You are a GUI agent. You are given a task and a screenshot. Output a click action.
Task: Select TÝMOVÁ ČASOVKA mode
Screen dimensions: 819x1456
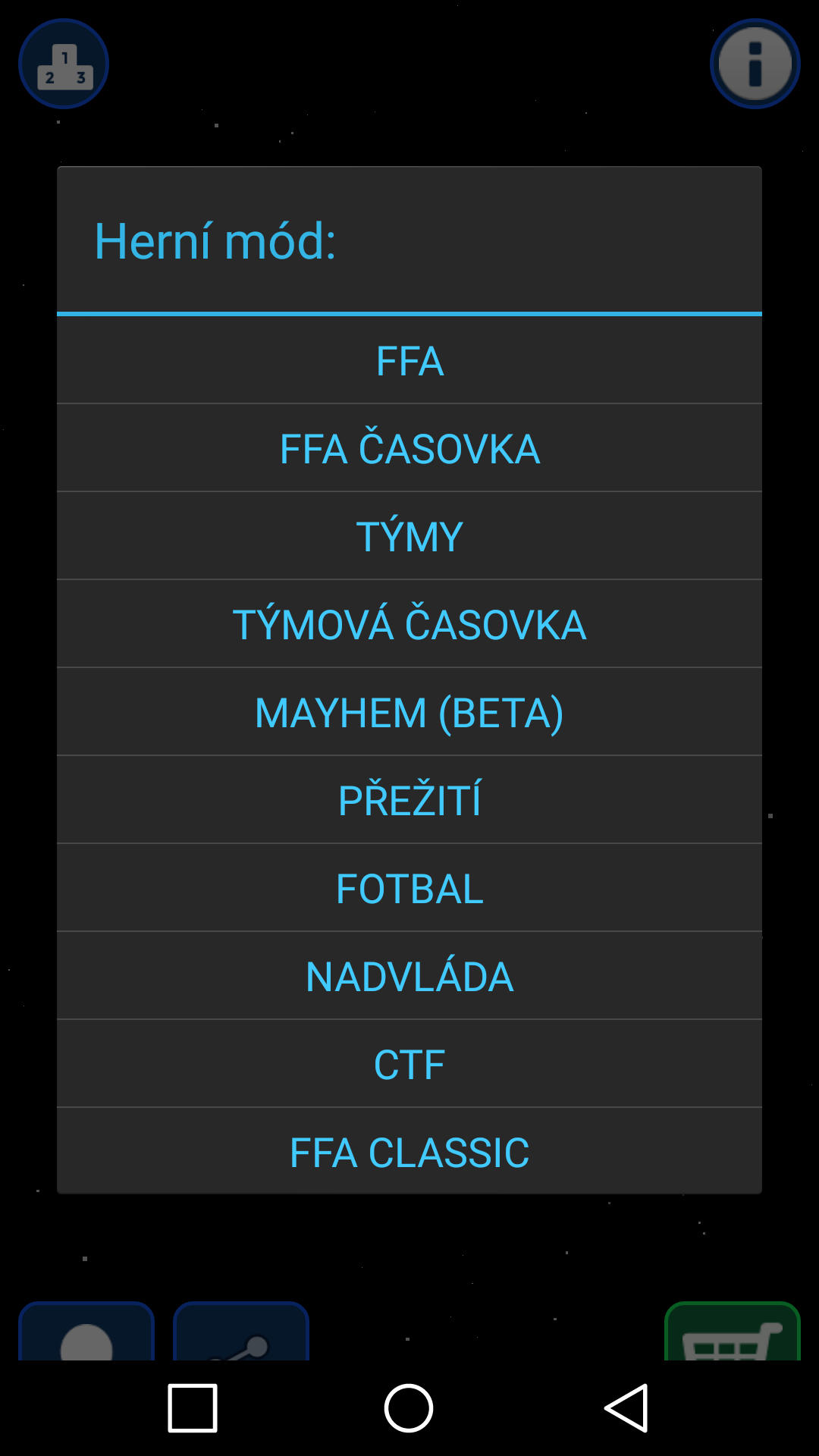(409, 624)
